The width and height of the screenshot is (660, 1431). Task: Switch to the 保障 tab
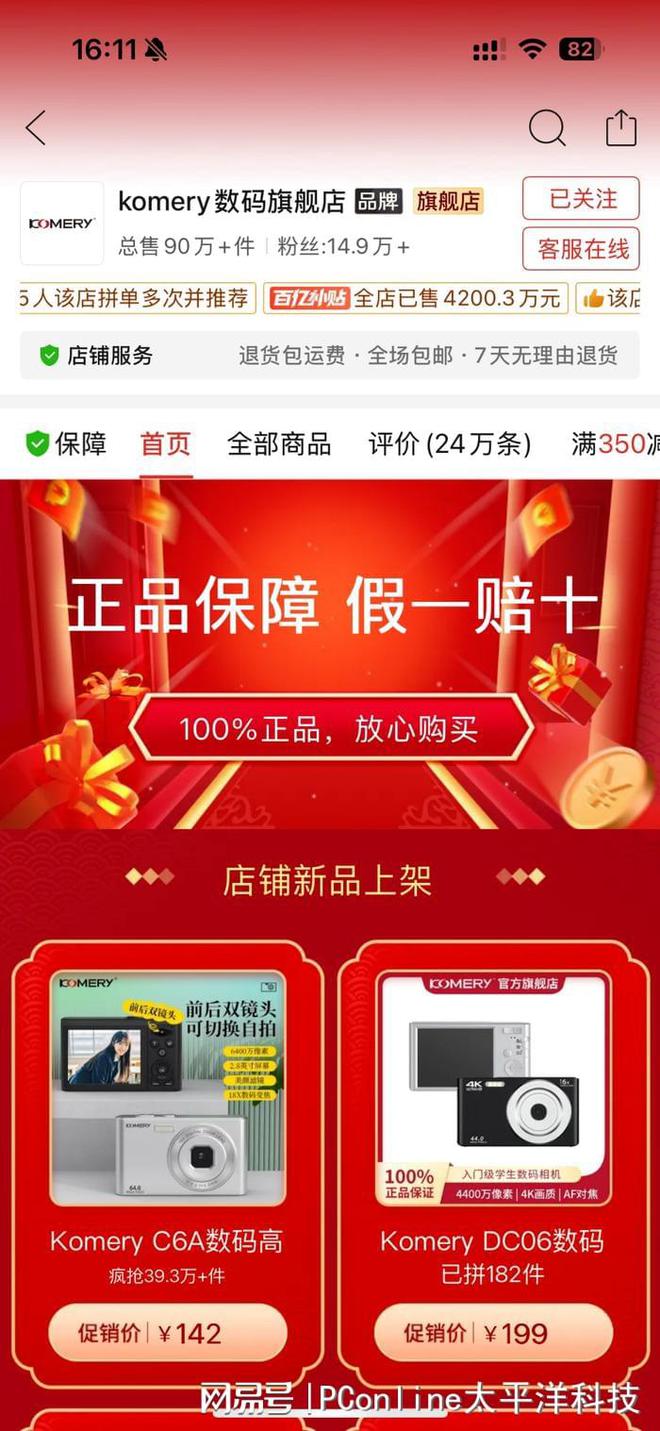pos(66,444)
